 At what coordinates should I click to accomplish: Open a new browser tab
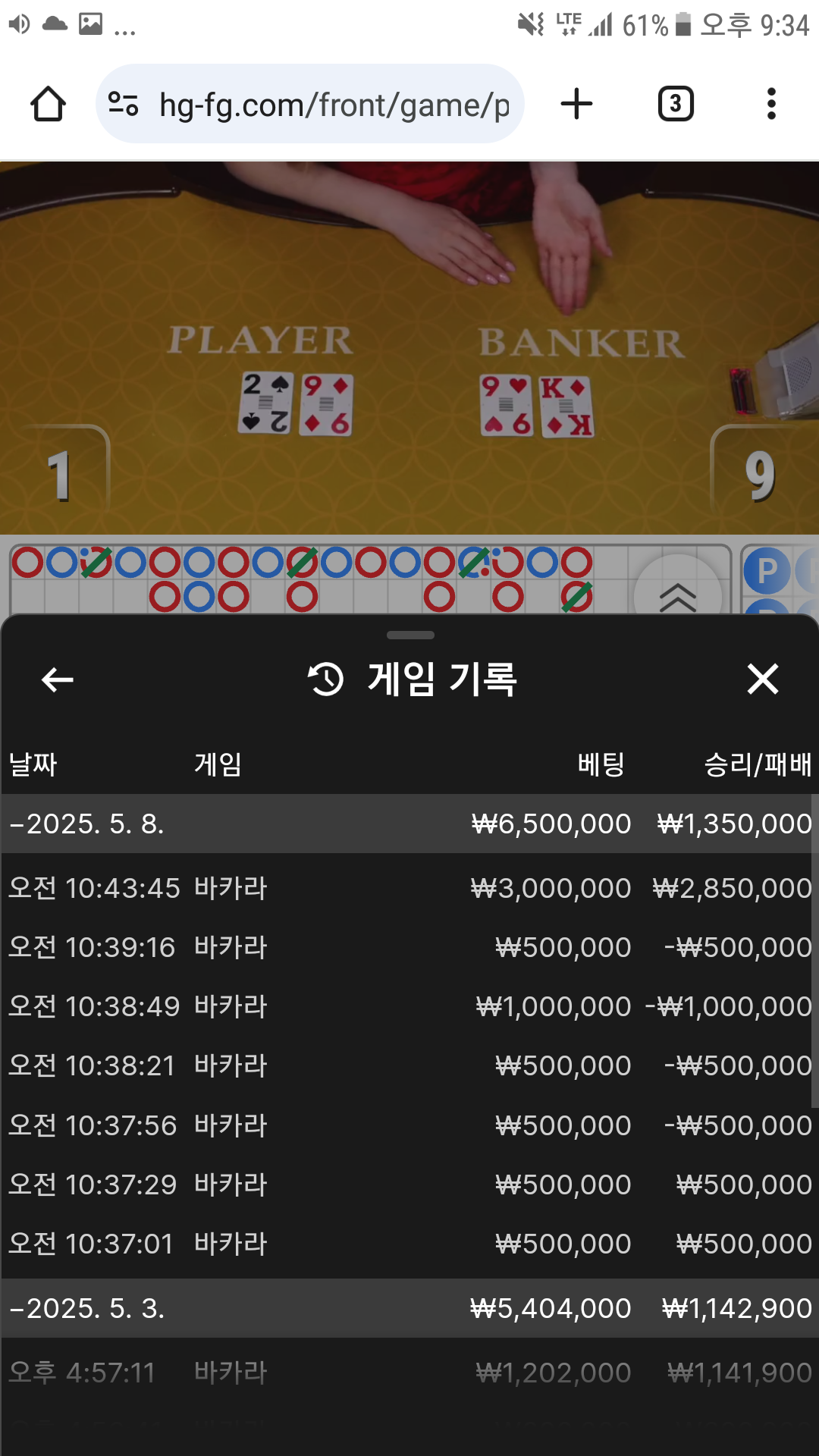pyautogui.click(x=576, y=104)
